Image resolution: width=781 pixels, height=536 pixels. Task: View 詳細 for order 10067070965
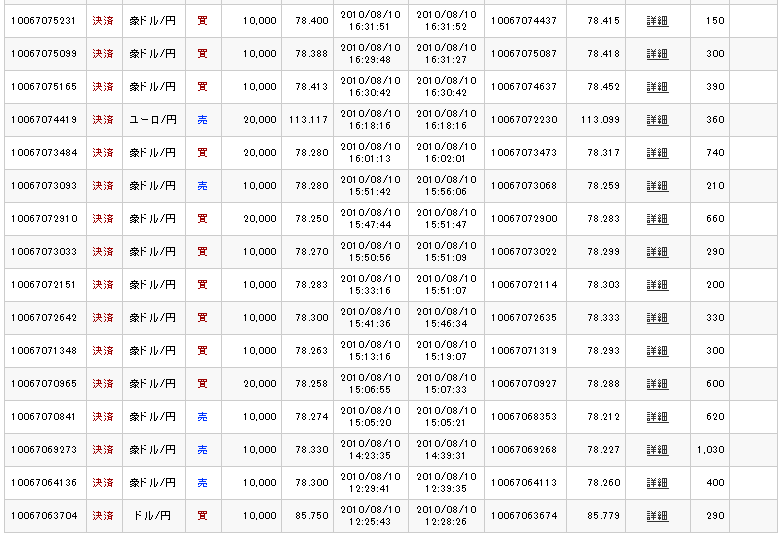[x=657, y=384]
